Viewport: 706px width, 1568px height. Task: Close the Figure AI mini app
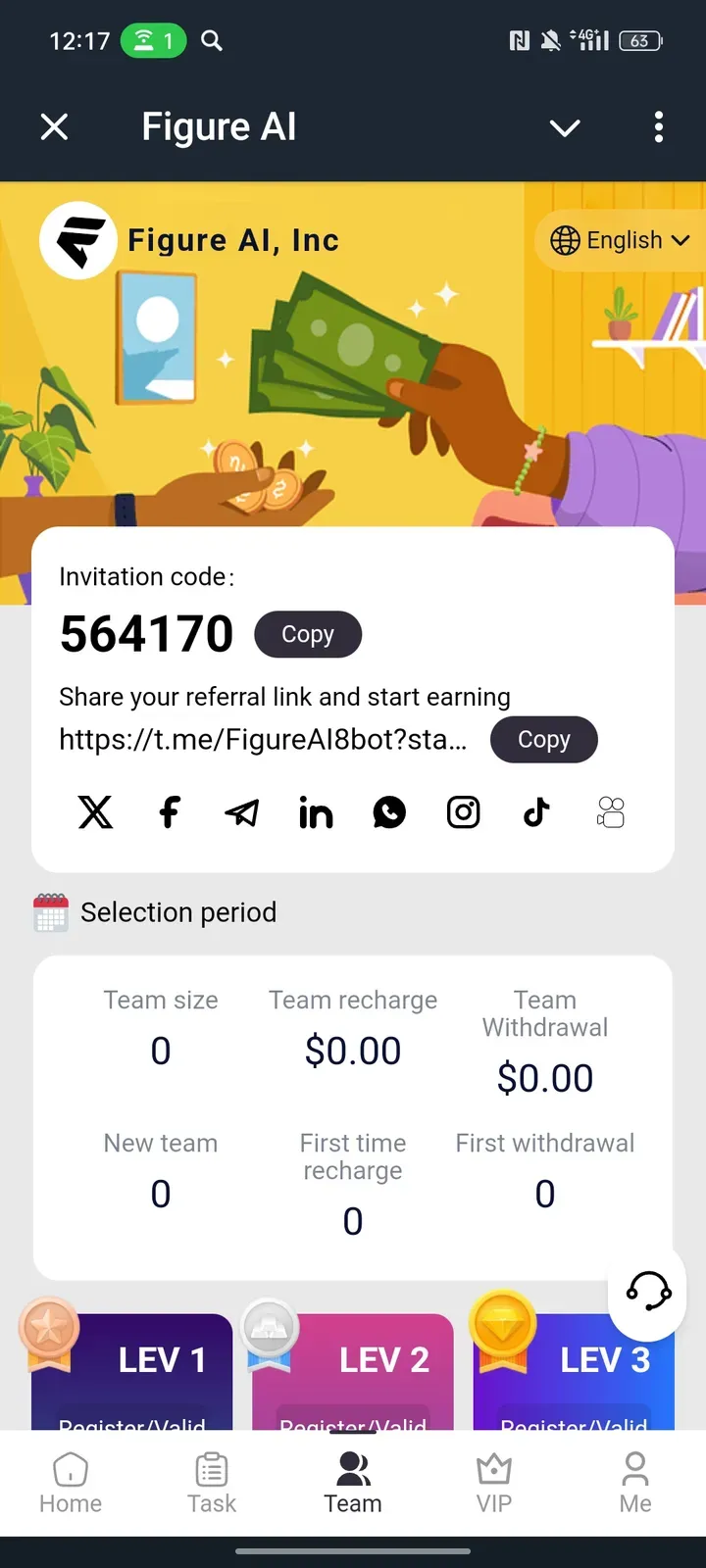(55, 126)
